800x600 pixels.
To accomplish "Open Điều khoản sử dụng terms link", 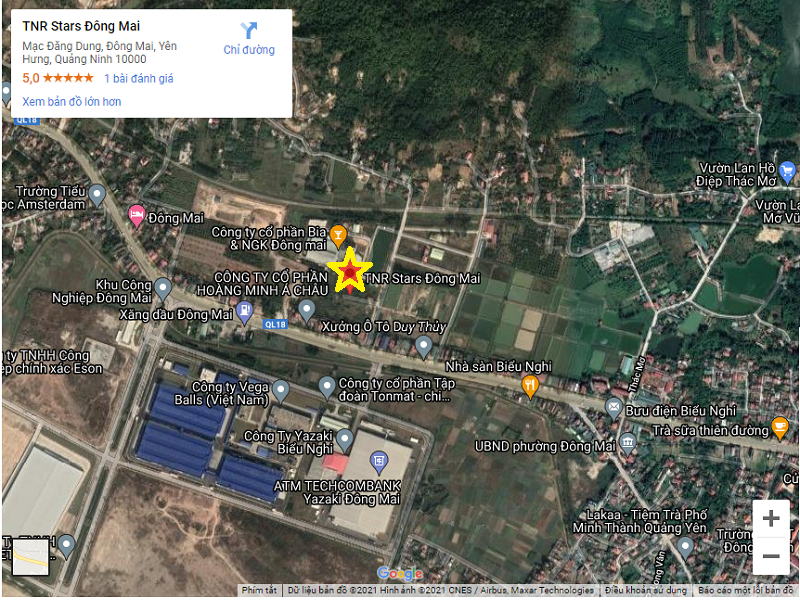I will [646, 590].
